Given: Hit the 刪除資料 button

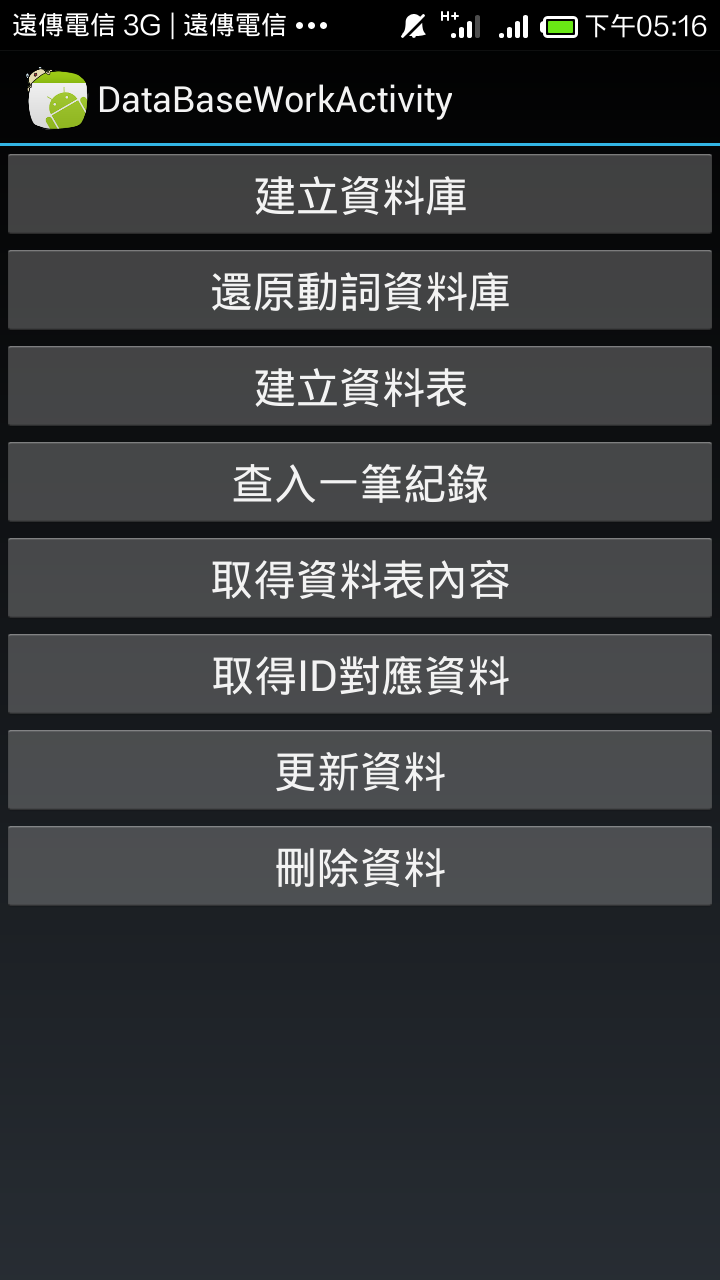Looking at the screenshot, I should point(360,866).
